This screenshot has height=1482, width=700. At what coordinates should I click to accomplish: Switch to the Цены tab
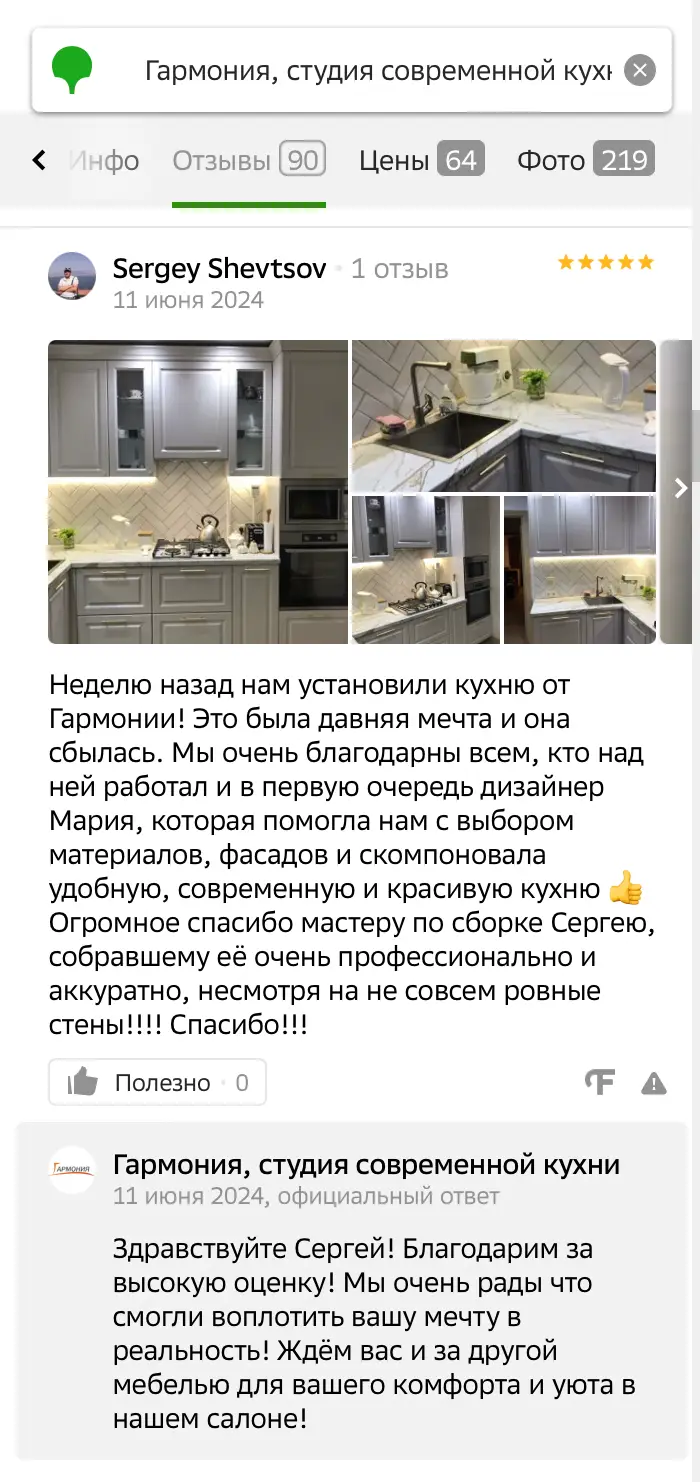pyautogui.click(x=421, y=160)
